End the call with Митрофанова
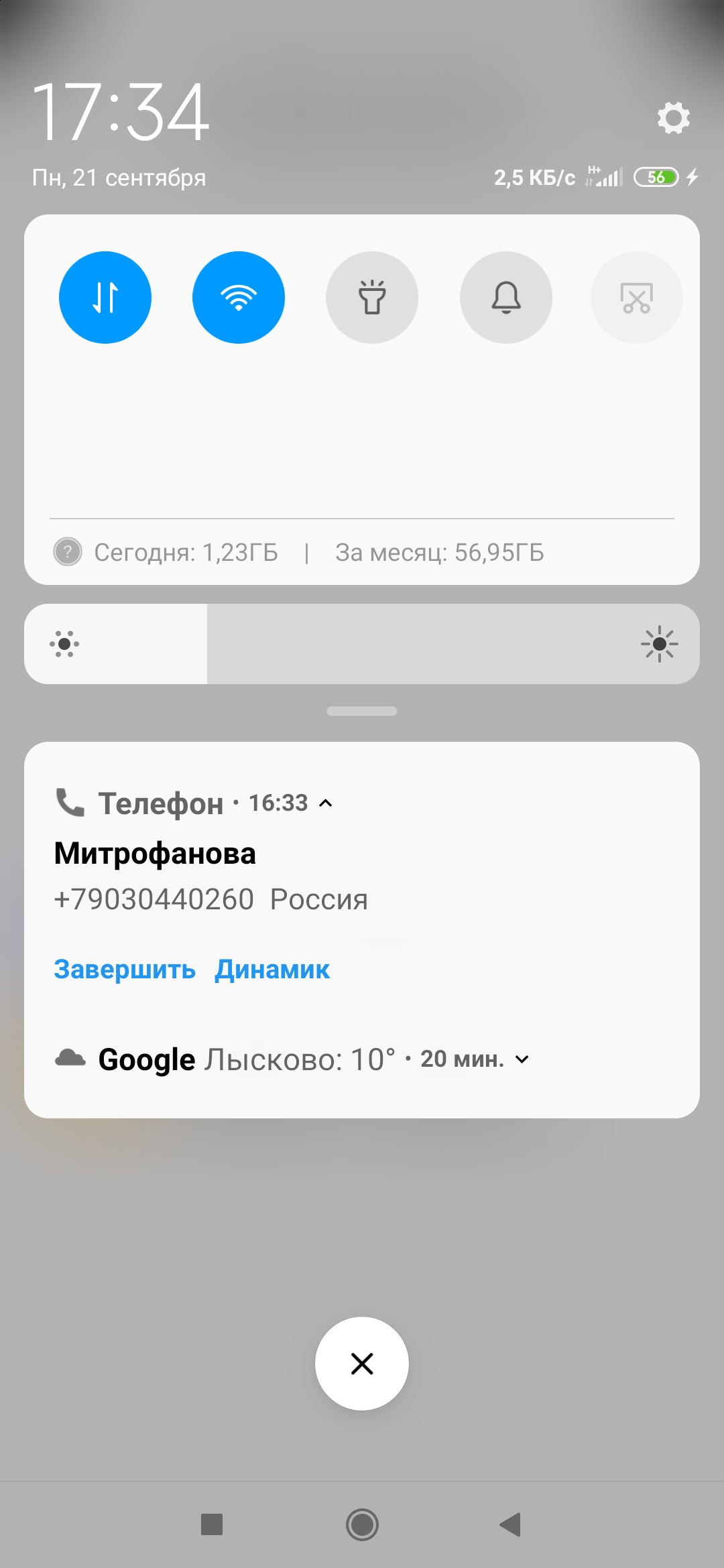724x1568 pixels. coord(125,970)
